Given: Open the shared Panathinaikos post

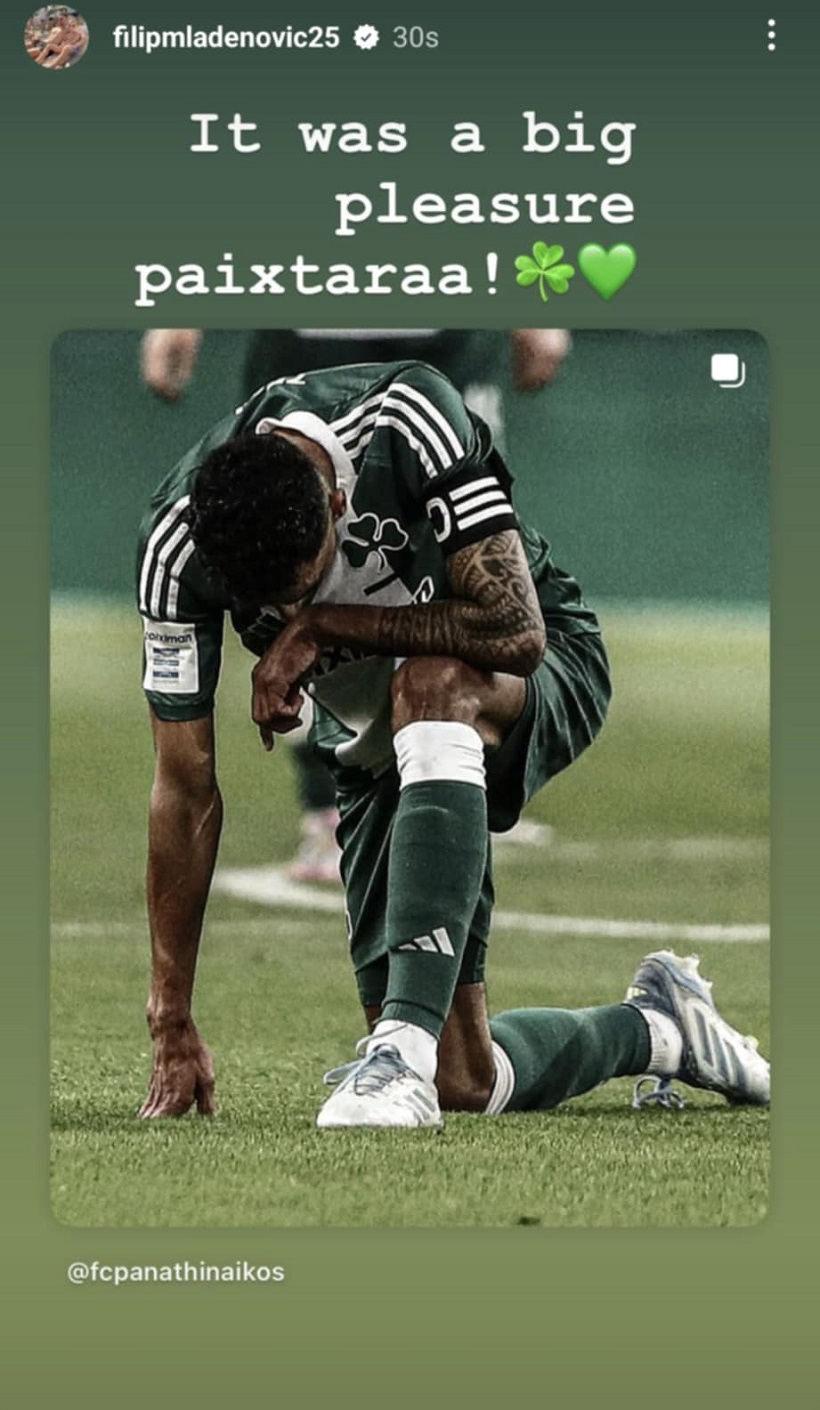Looking at the screenshot, I should click(x=410, y=776).
